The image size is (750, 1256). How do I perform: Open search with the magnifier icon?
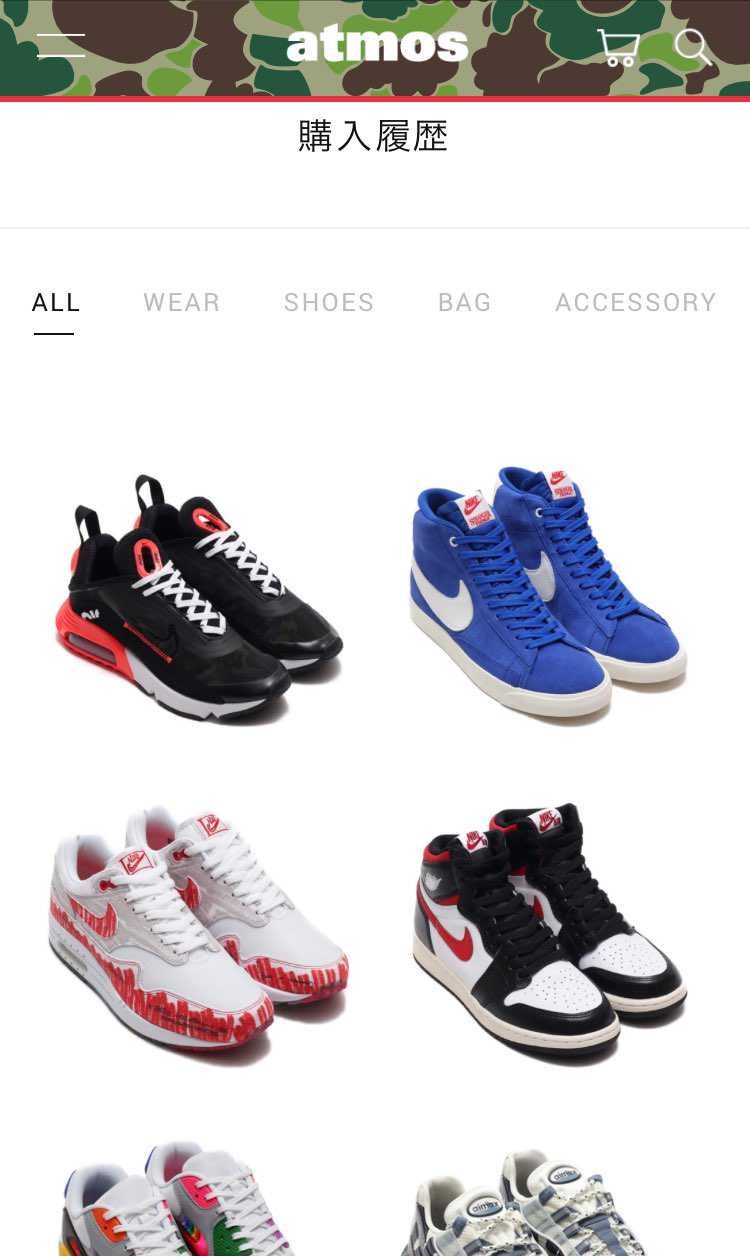tap(692, 46)
